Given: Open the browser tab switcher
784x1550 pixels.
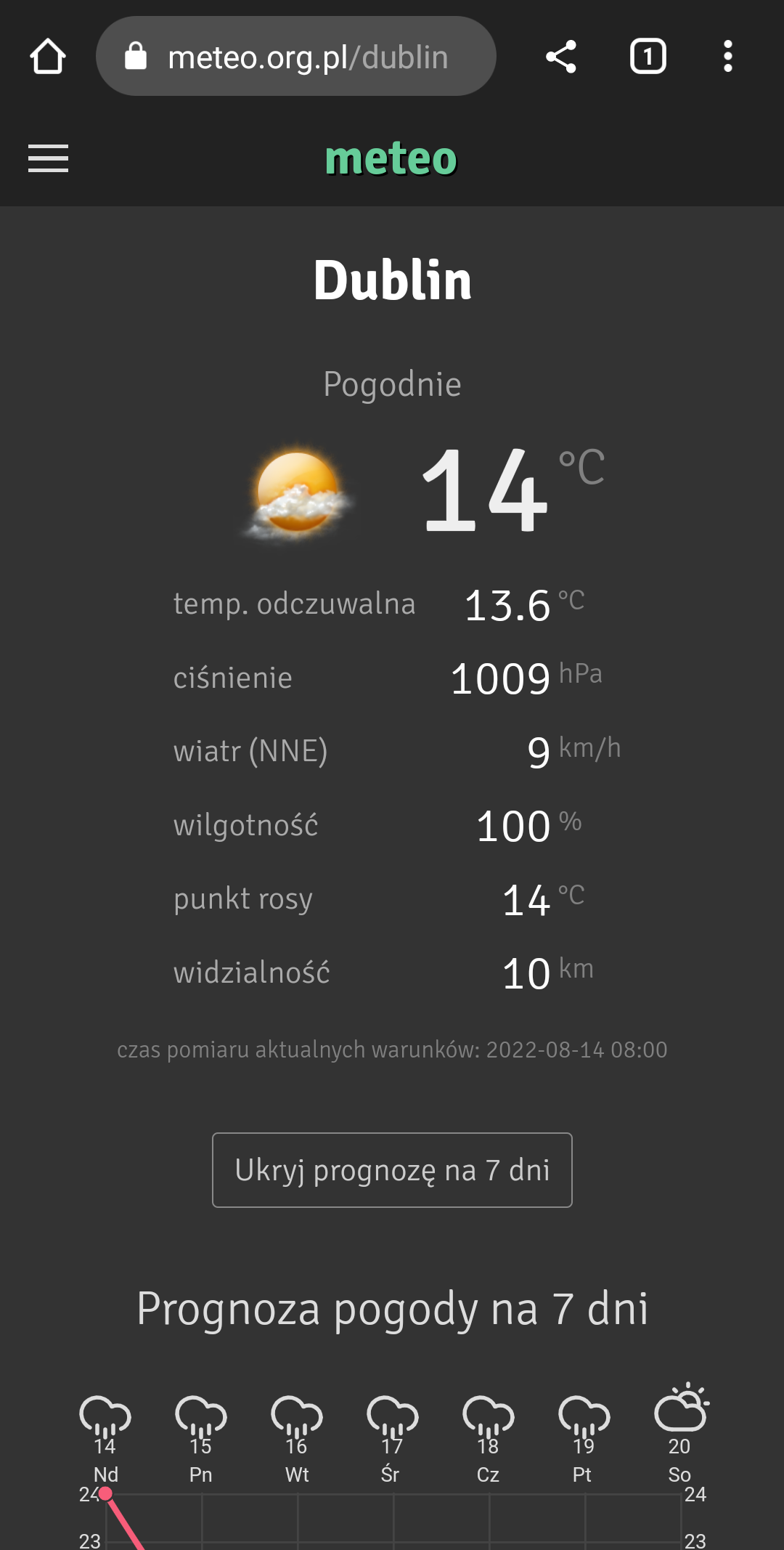Looking at the screenshot, I should pos(648,57).
